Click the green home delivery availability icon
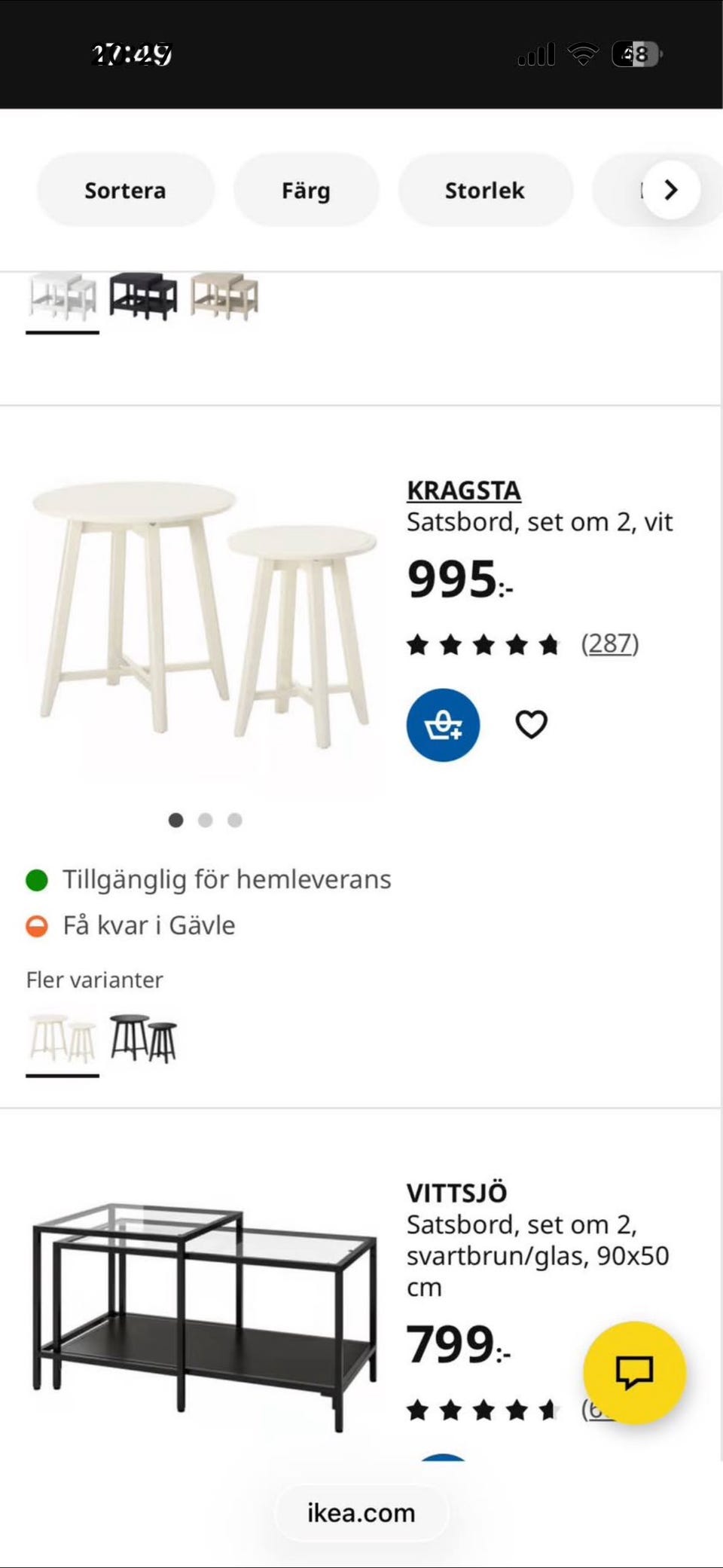 [36, 879]
